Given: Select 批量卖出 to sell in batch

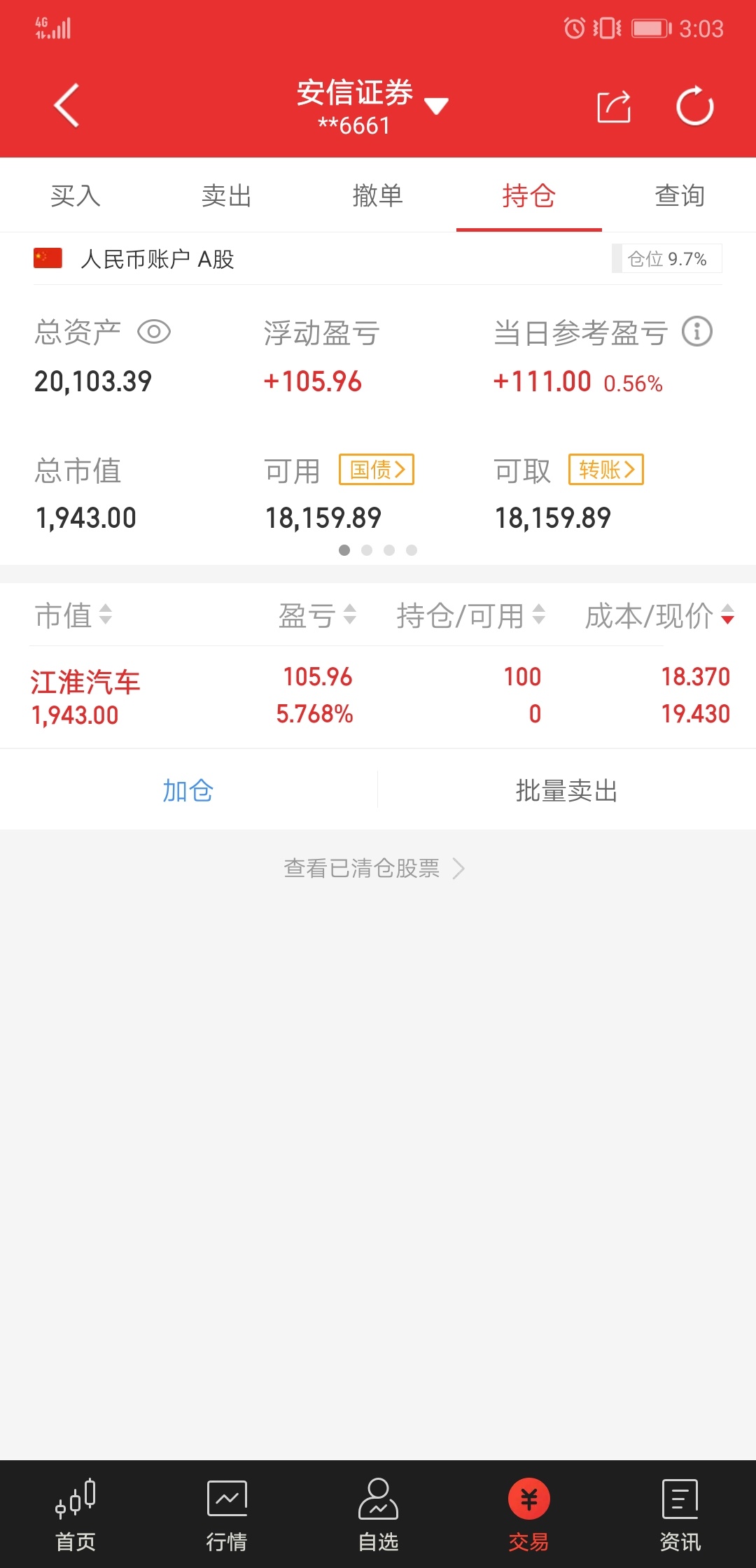Looking at the screenshot, I should [x=567, y=790].
